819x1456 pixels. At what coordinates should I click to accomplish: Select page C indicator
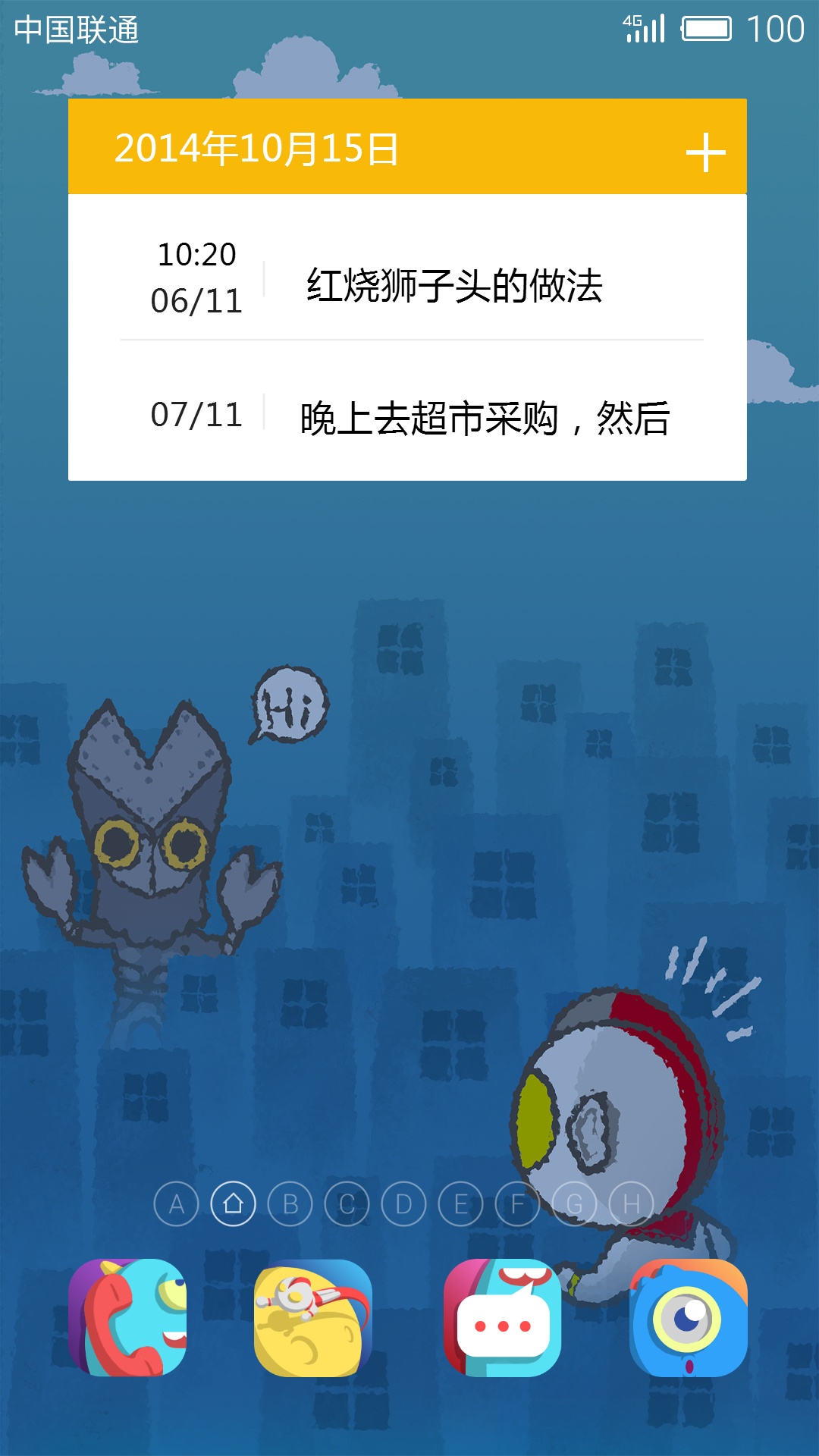pos(347,1204)
